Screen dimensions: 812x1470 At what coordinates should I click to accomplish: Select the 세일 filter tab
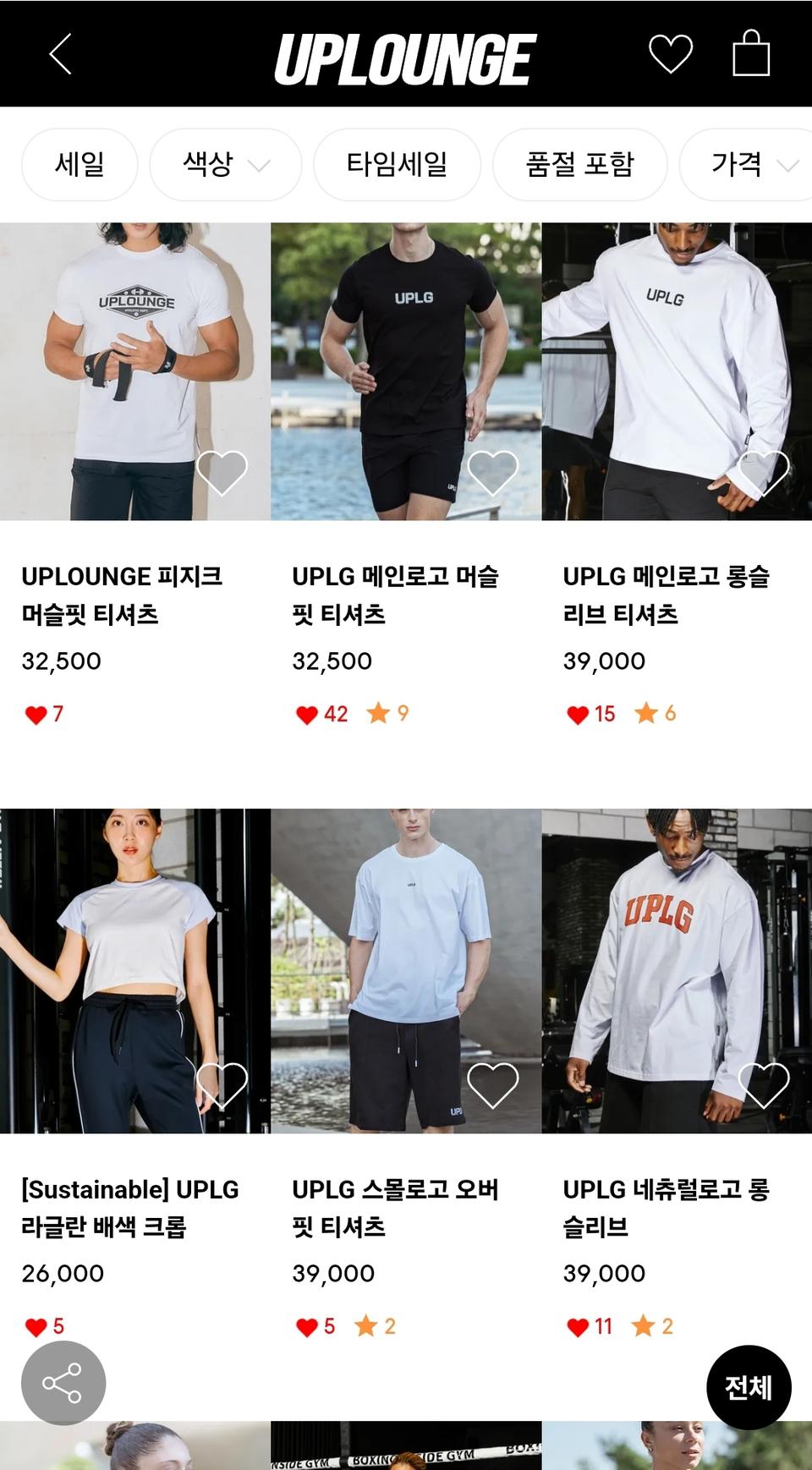80,165
